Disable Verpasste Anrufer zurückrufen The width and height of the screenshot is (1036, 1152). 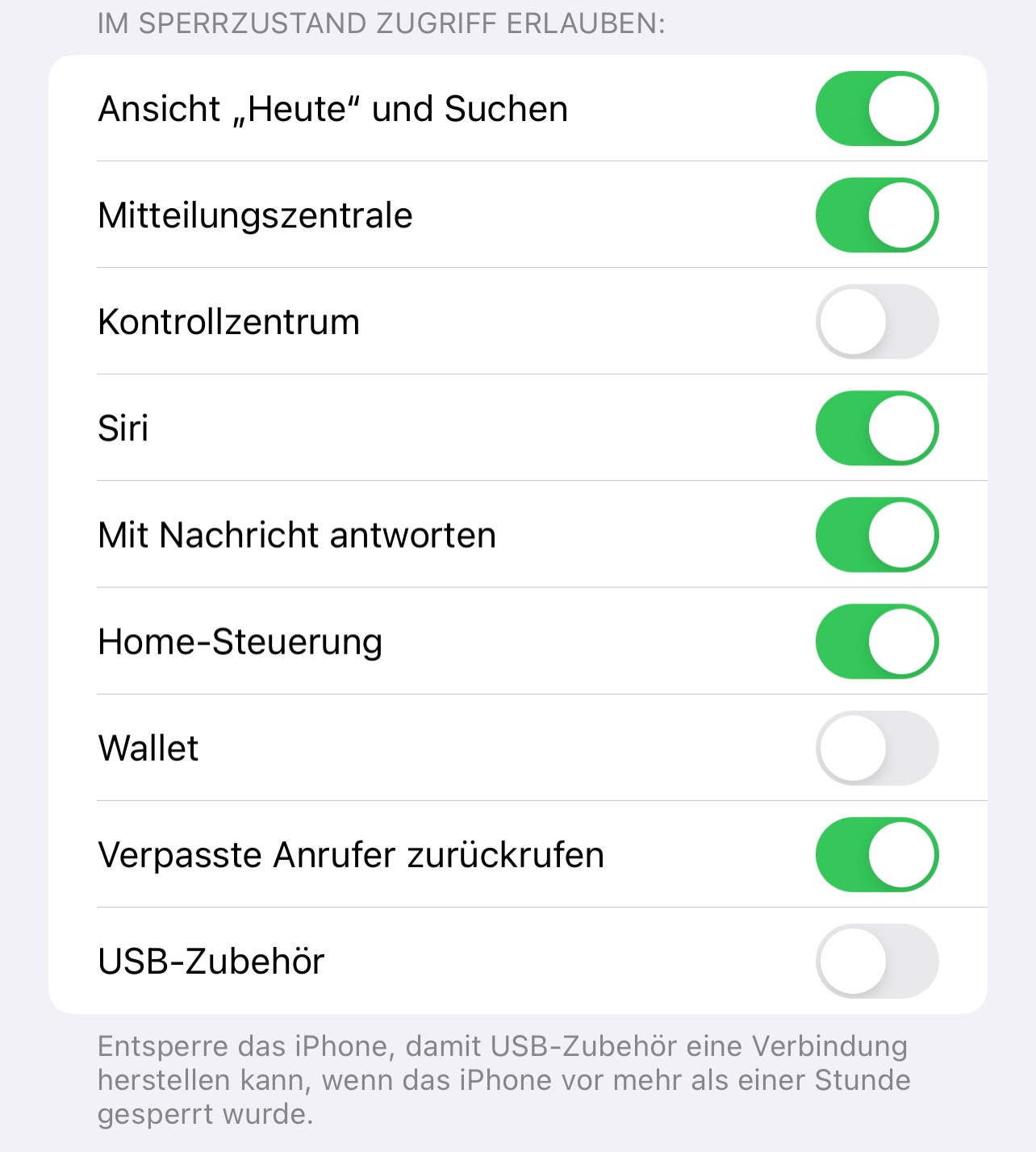point(876,854)
